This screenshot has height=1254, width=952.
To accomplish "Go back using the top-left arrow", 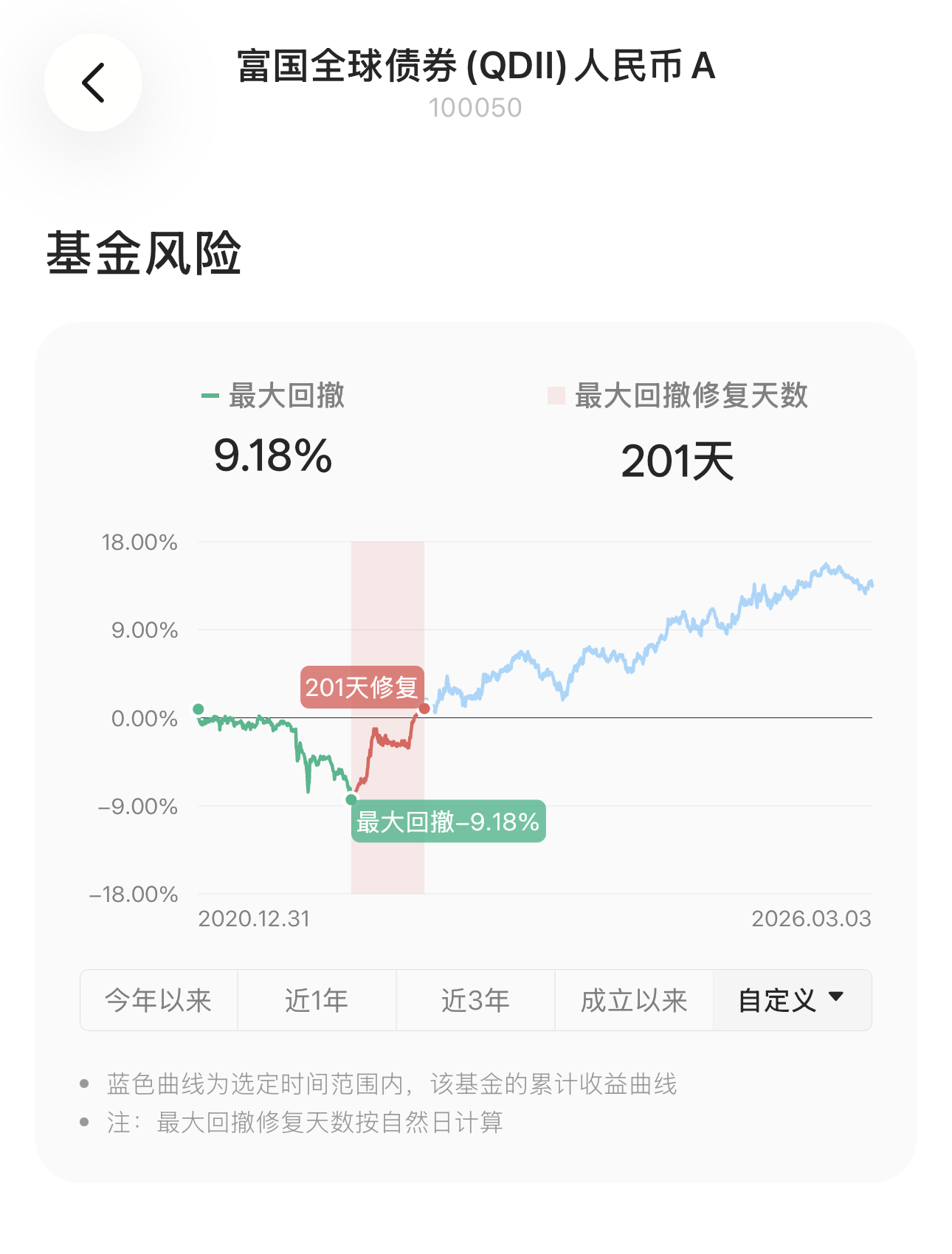I will coord(93,83).
